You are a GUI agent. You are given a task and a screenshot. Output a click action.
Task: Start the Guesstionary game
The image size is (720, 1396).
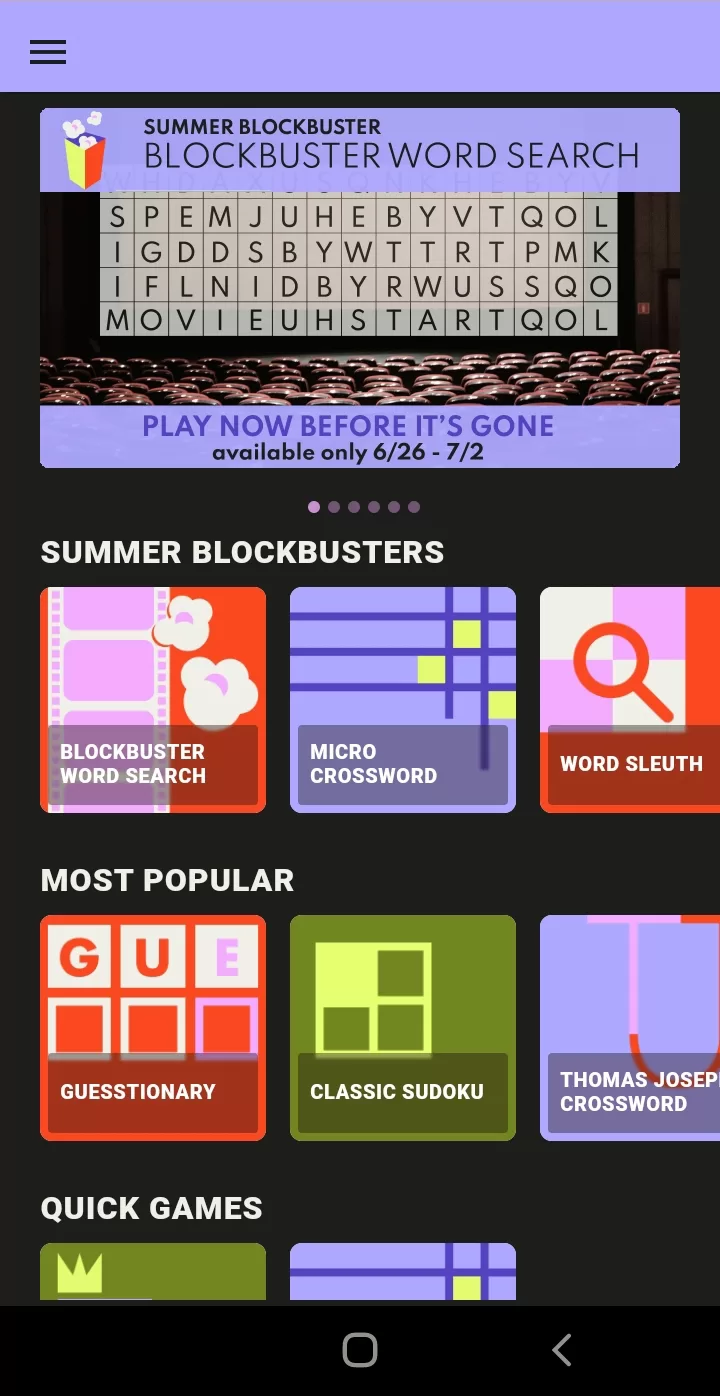153,1028
